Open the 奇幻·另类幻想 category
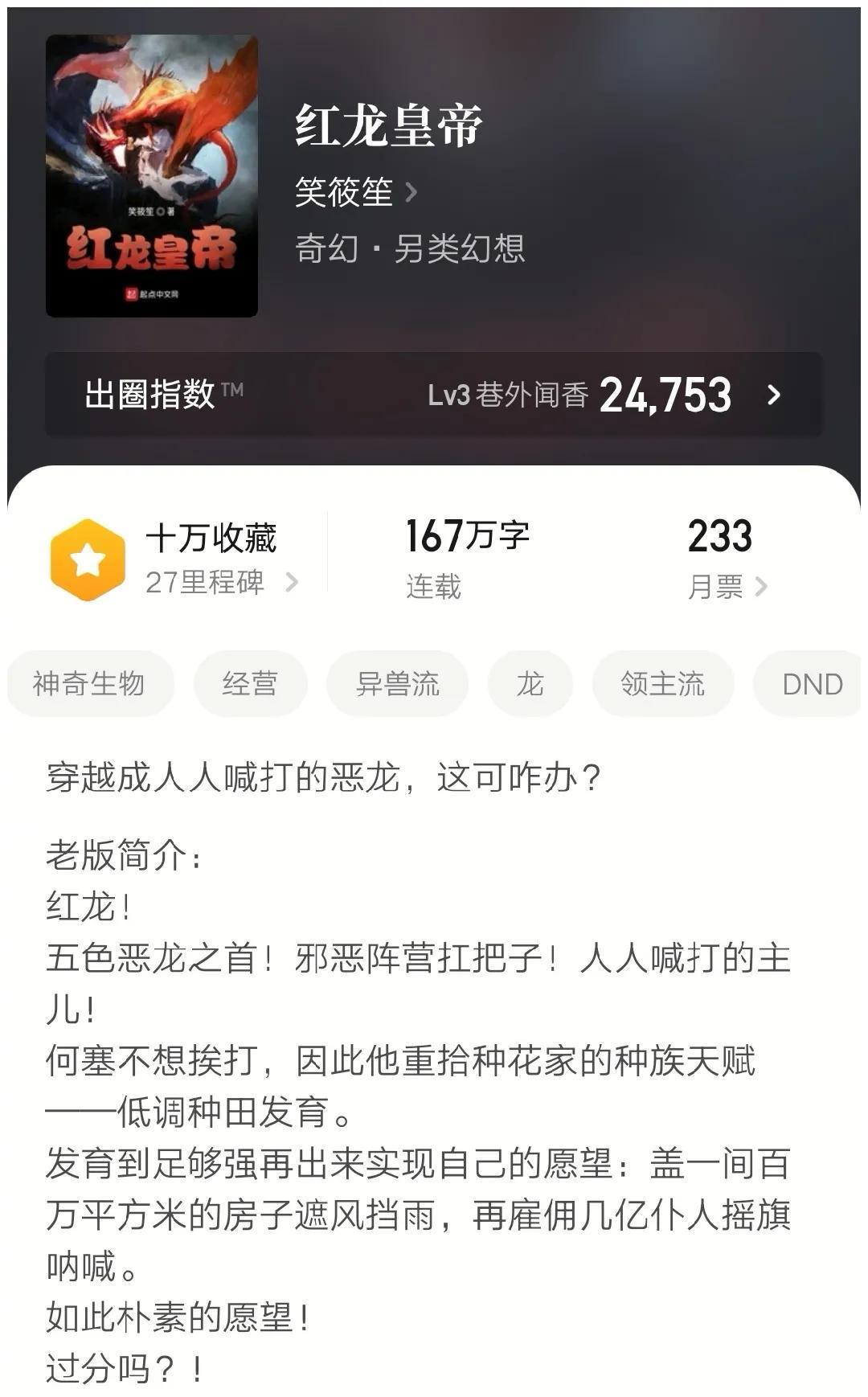 click(x=410, y=248)
